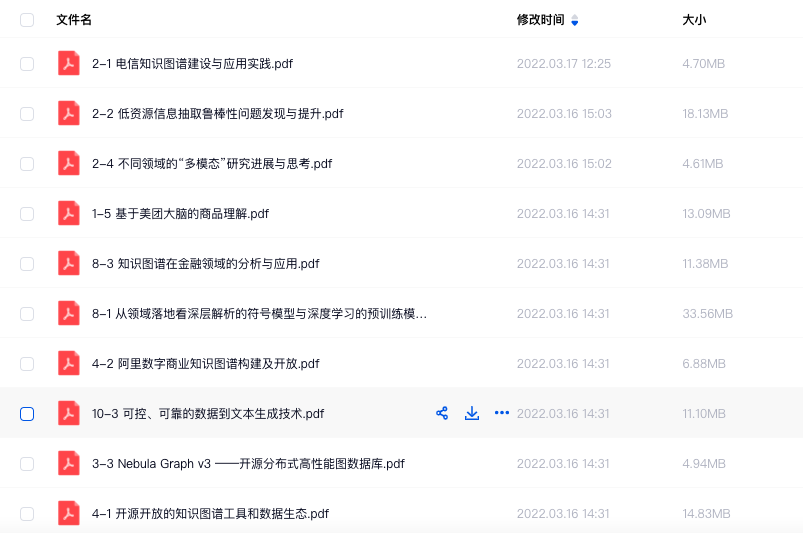Open the 8-1 从领域落地看深层解析 file
The height and width of the screenshot is (533, 803).
click(259, 314)
